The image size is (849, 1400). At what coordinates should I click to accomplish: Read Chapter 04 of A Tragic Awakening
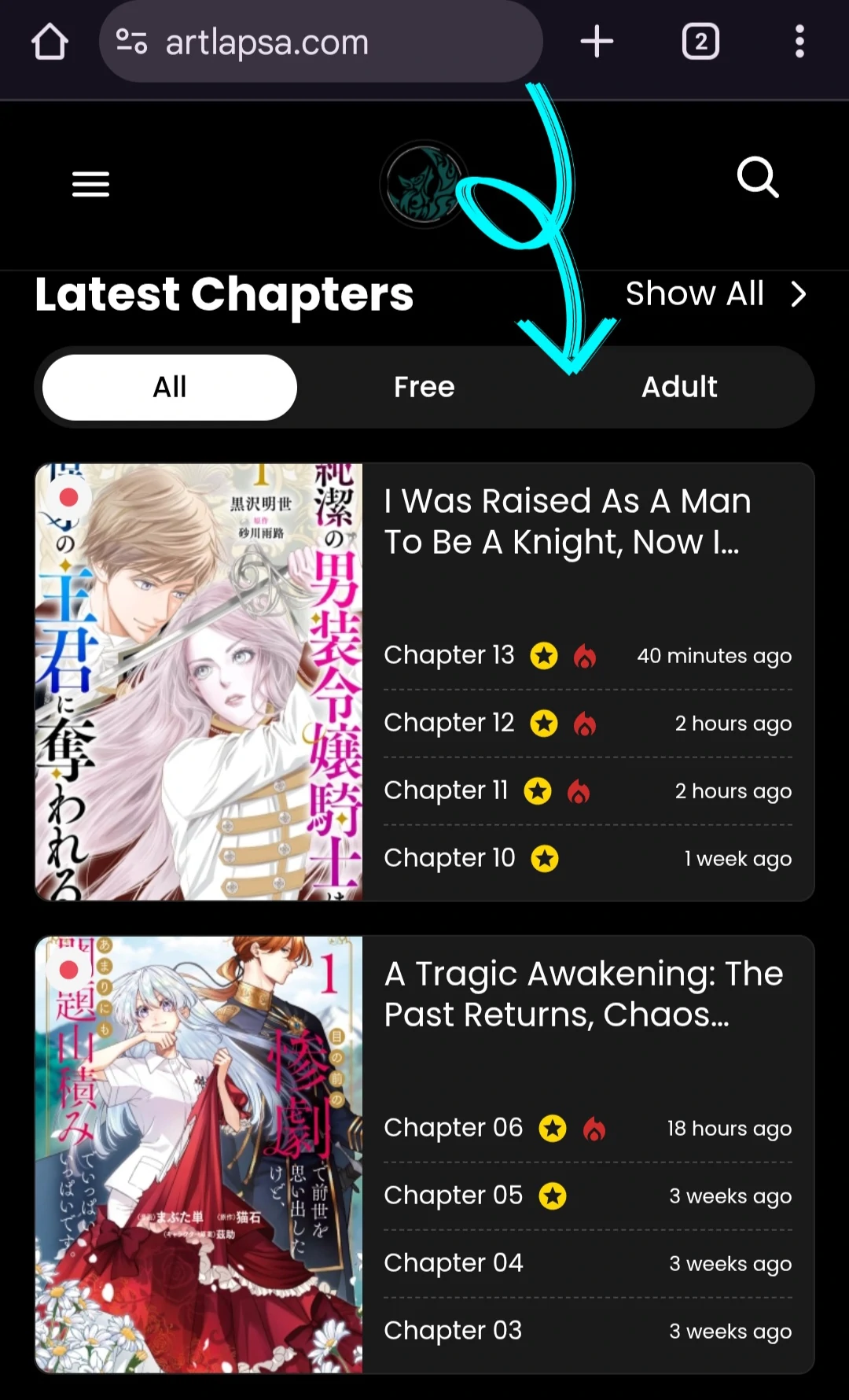pos(453,1263)
